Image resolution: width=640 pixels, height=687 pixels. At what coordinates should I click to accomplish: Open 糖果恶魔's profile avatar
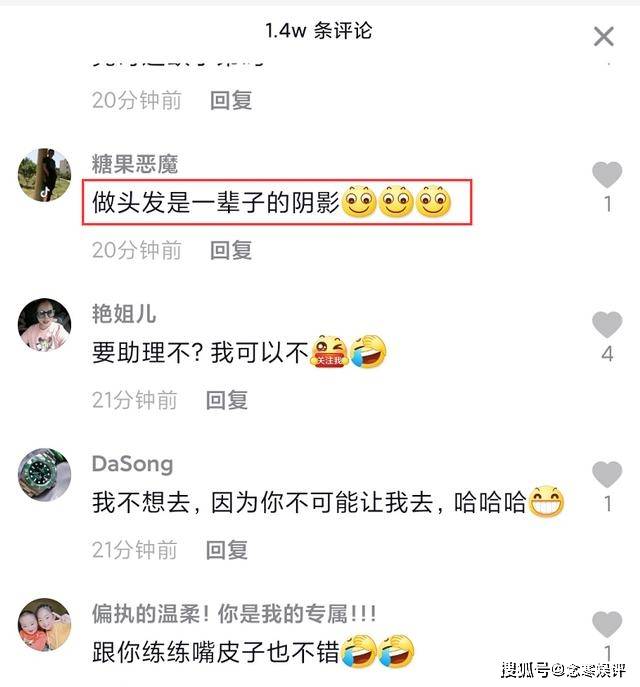44,175
